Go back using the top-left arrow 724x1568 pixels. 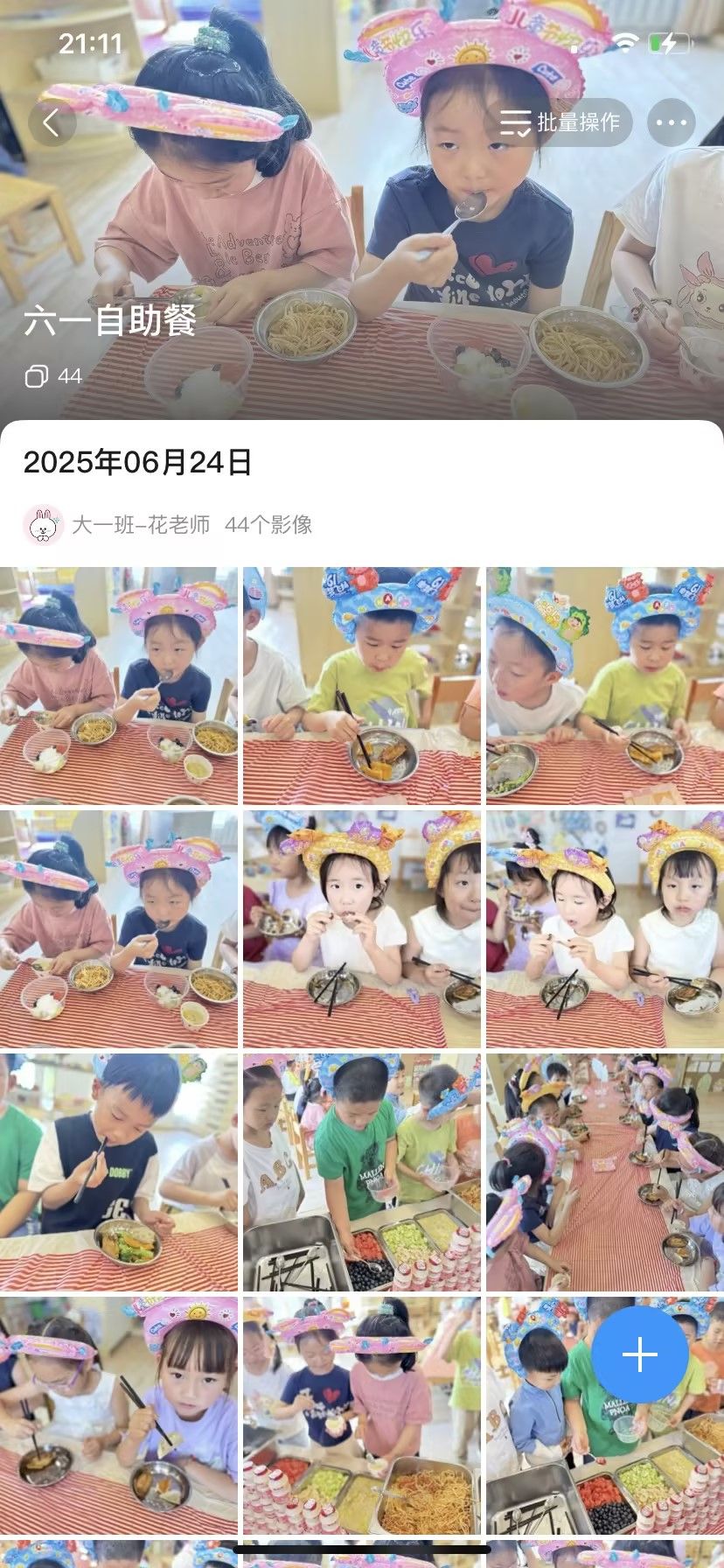coord(52,122)
